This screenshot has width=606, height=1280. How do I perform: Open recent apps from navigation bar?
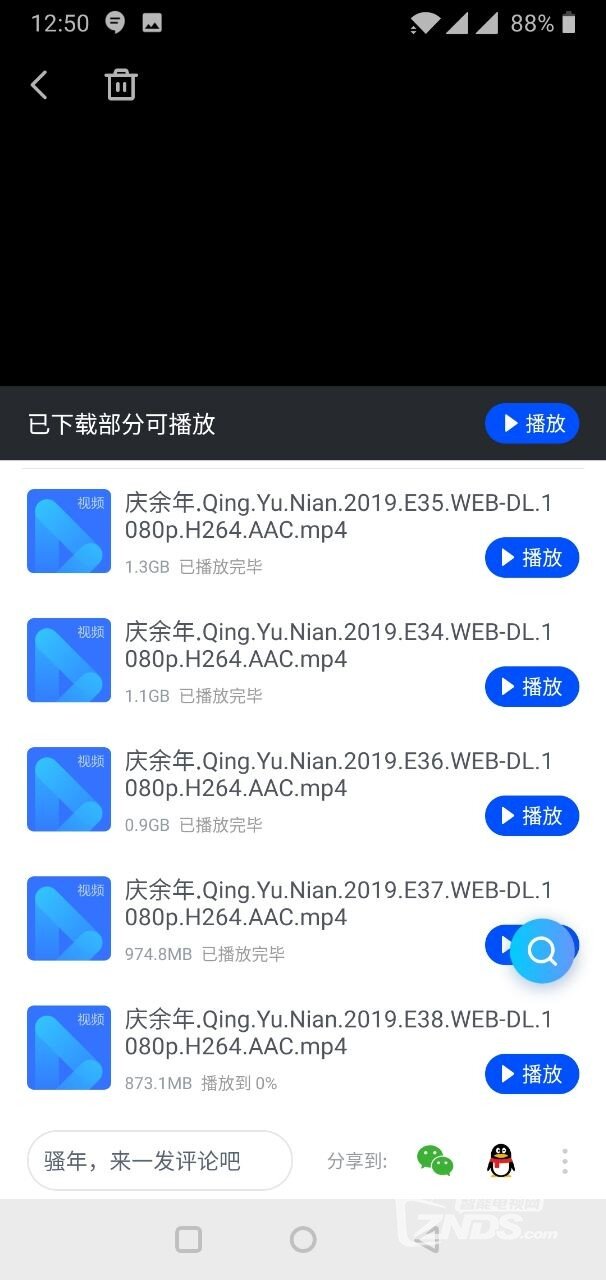point(188,1240)
